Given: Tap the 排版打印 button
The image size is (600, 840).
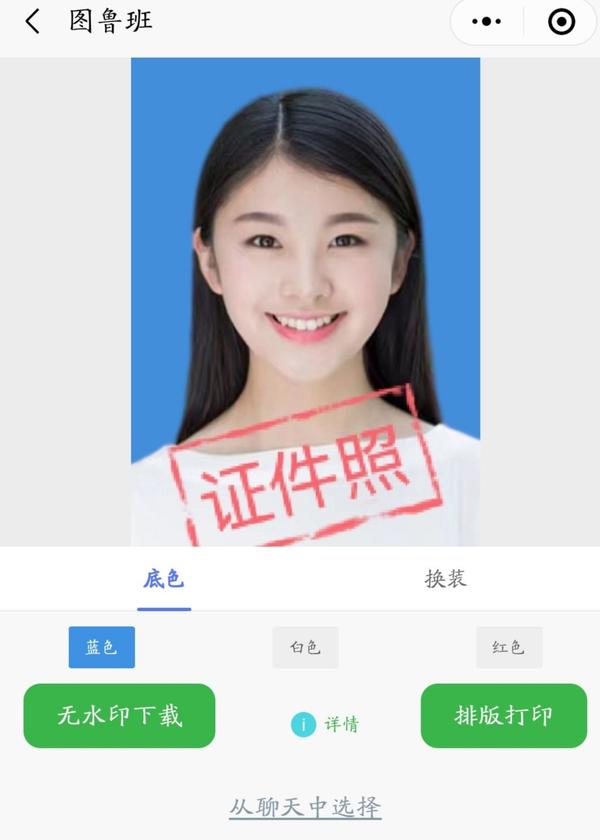Looking at the screenshot, I should 503,716.
